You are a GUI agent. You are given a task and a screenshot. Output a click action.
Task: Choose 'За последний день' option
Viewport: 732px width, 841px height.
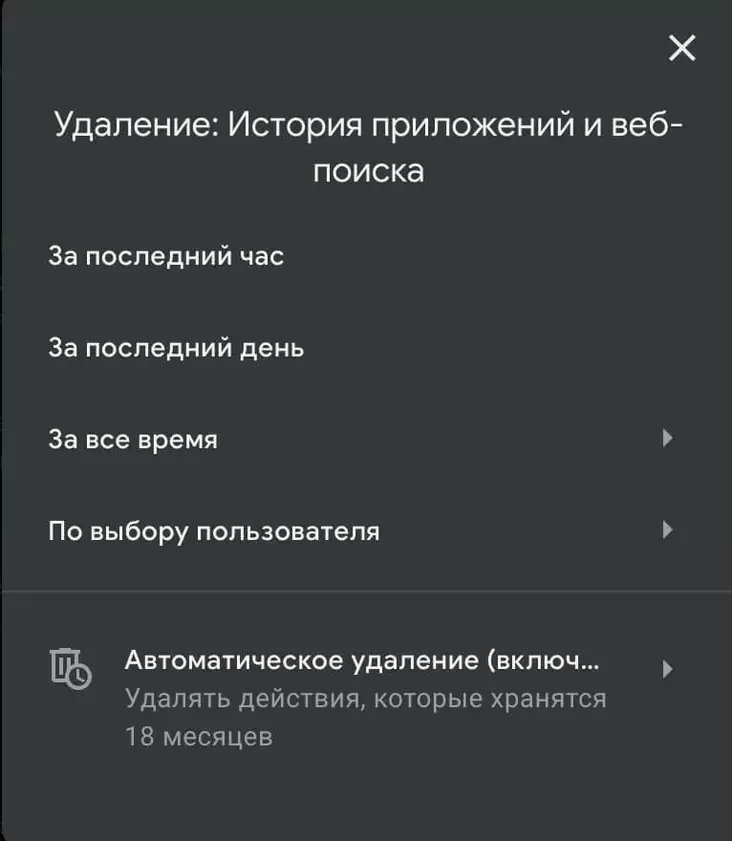click(176, 349)
